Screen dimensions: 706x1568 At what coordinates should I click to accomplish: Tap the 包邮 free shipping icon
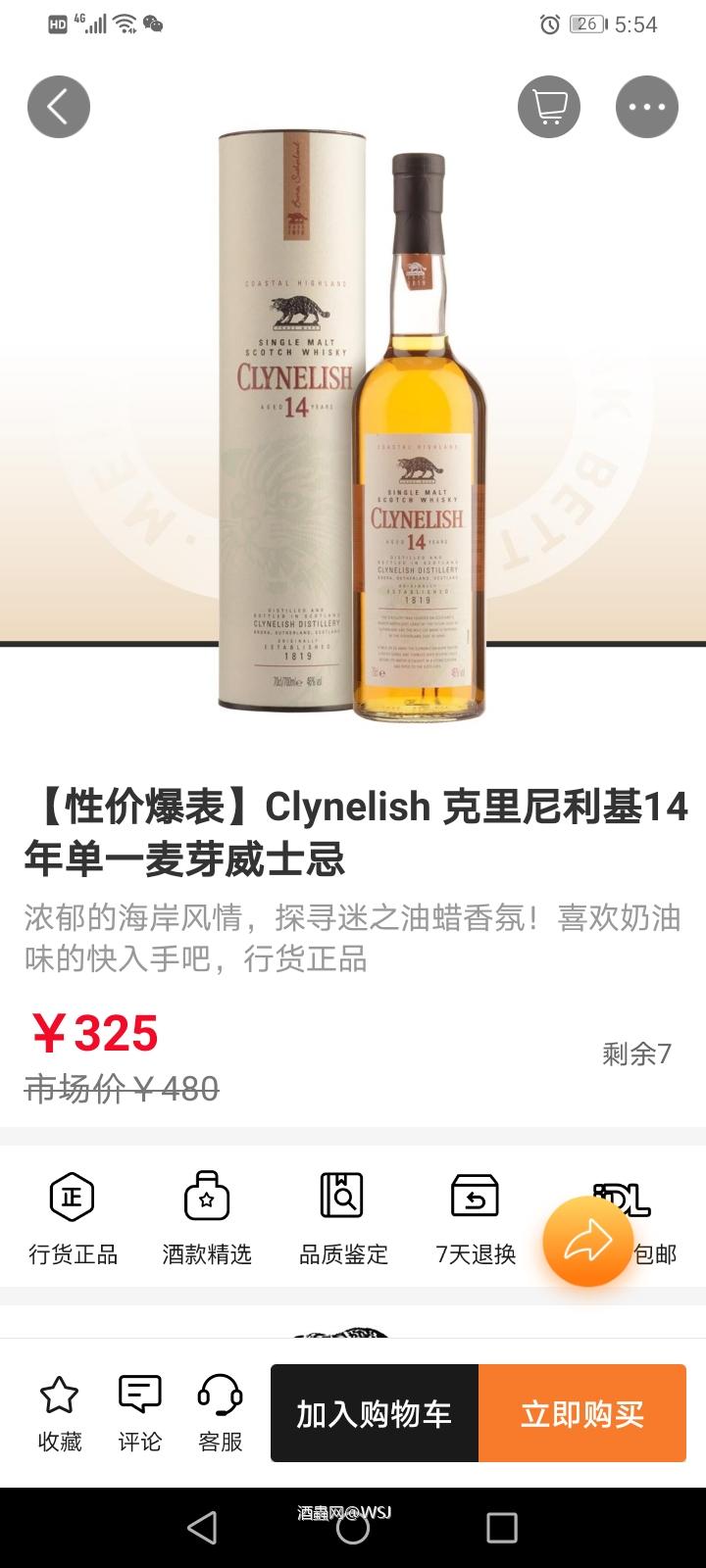pyautogui.click(x=622, y=1197)
